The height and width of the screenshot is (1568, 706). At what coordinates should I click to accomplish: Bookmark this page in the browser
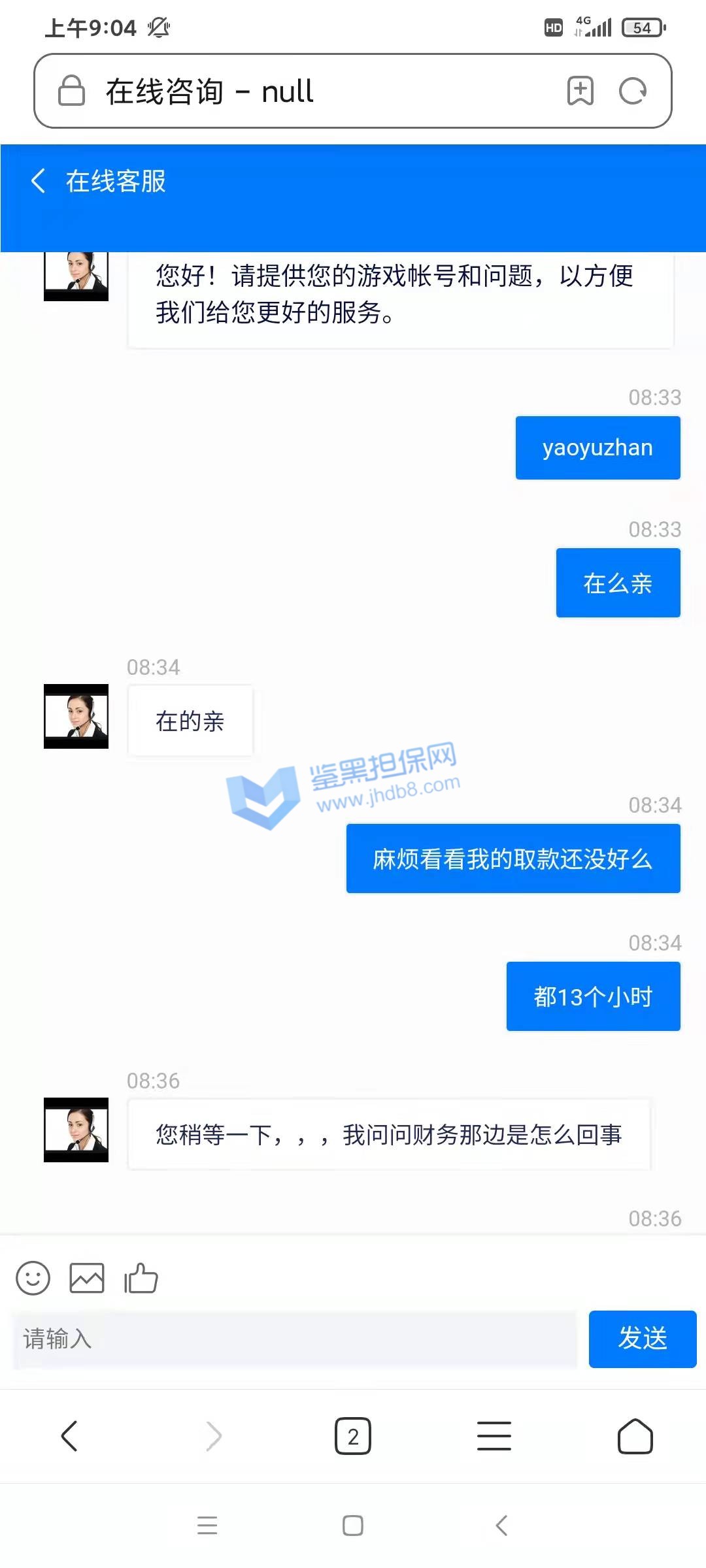580,91
